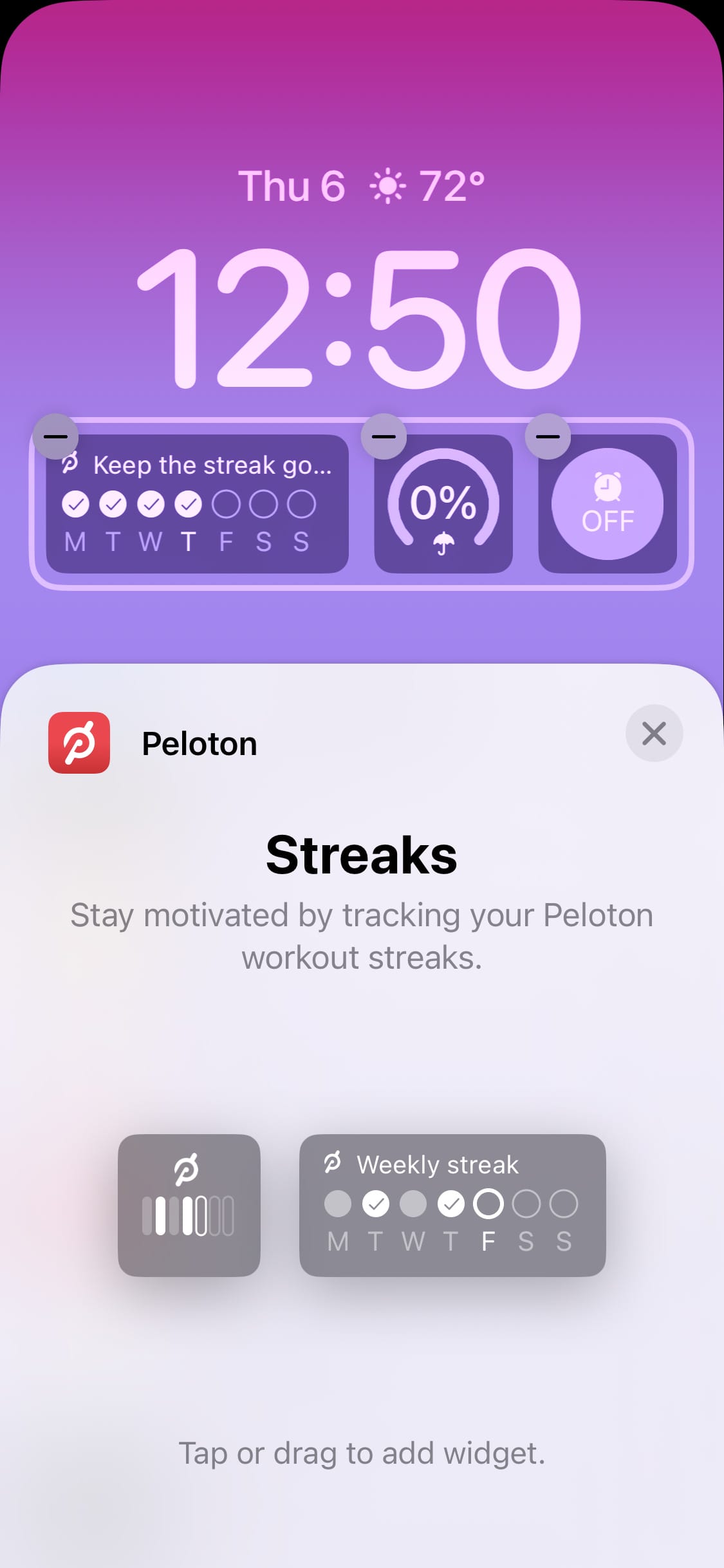Remove the alarm OFF widget
This screenshot has width=724, height=1568.
click(548, 436)
